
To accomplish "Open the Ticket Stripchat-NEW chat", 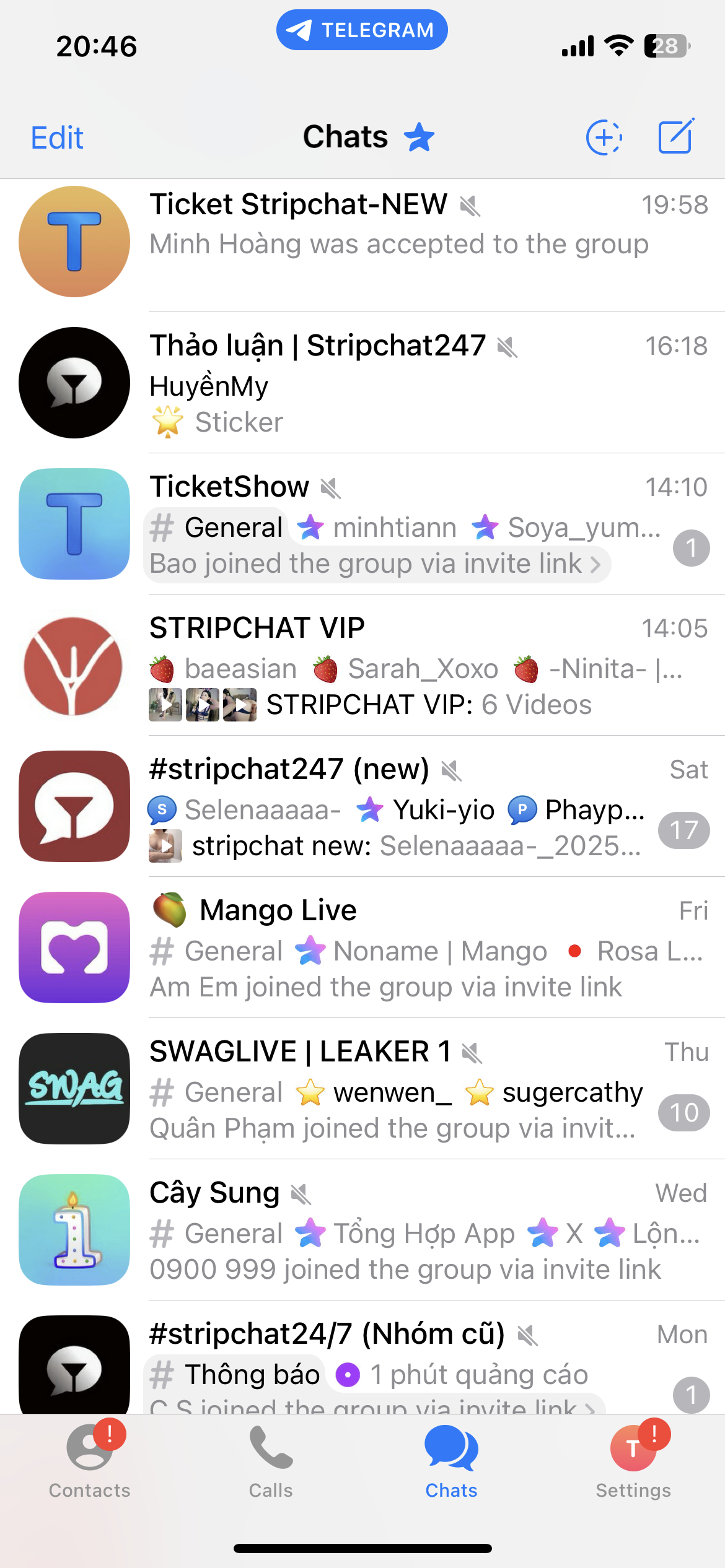I will coord(362,242).
